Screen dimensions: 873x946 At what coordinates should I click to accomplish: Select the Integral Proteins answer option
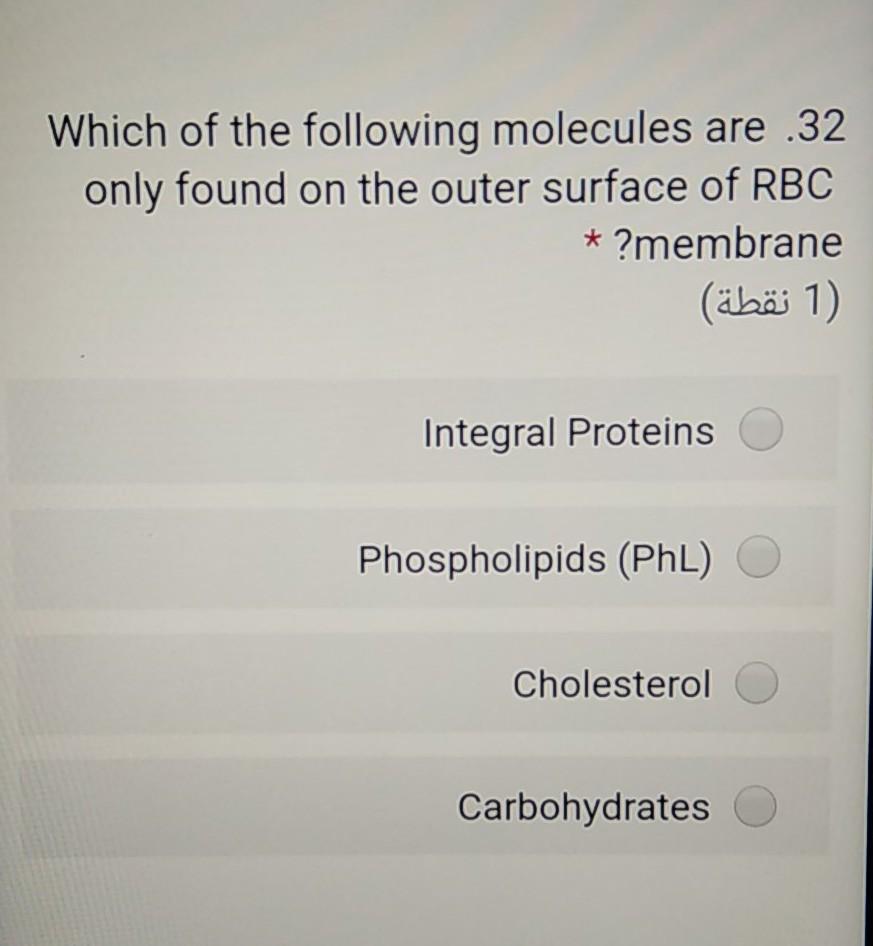tap(760, 432)
